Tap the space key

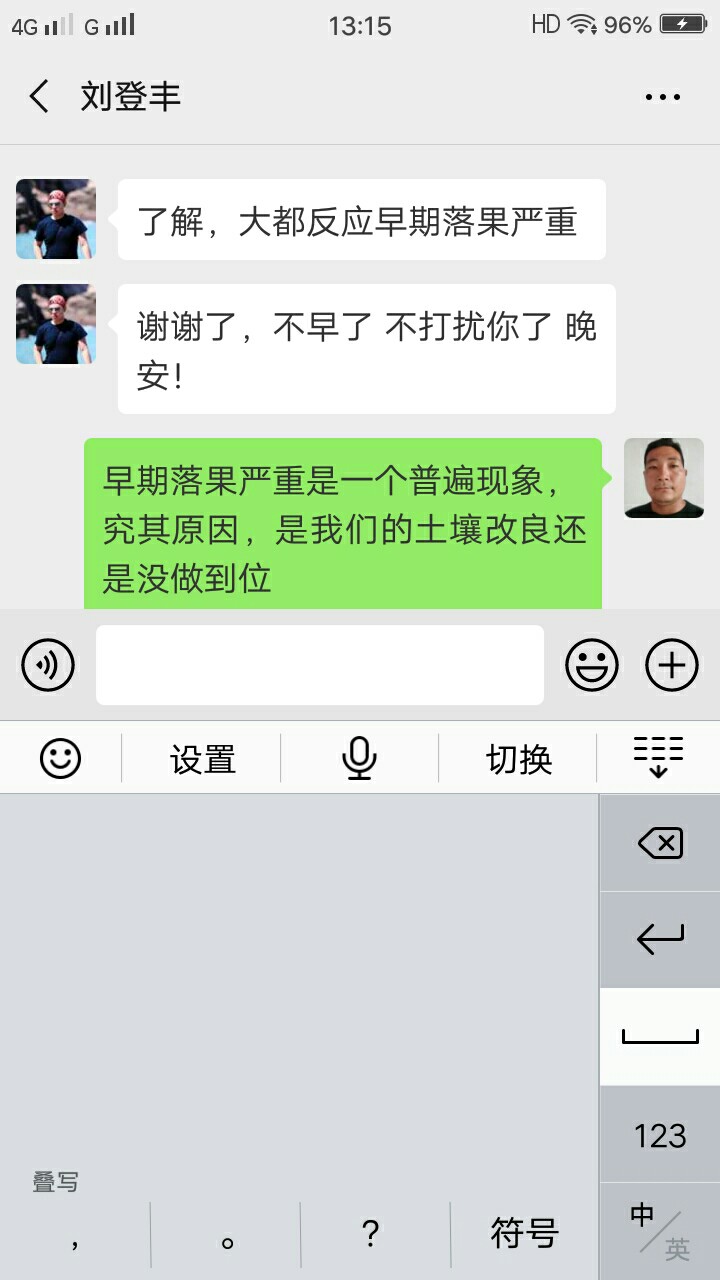tap(660, 1037)
